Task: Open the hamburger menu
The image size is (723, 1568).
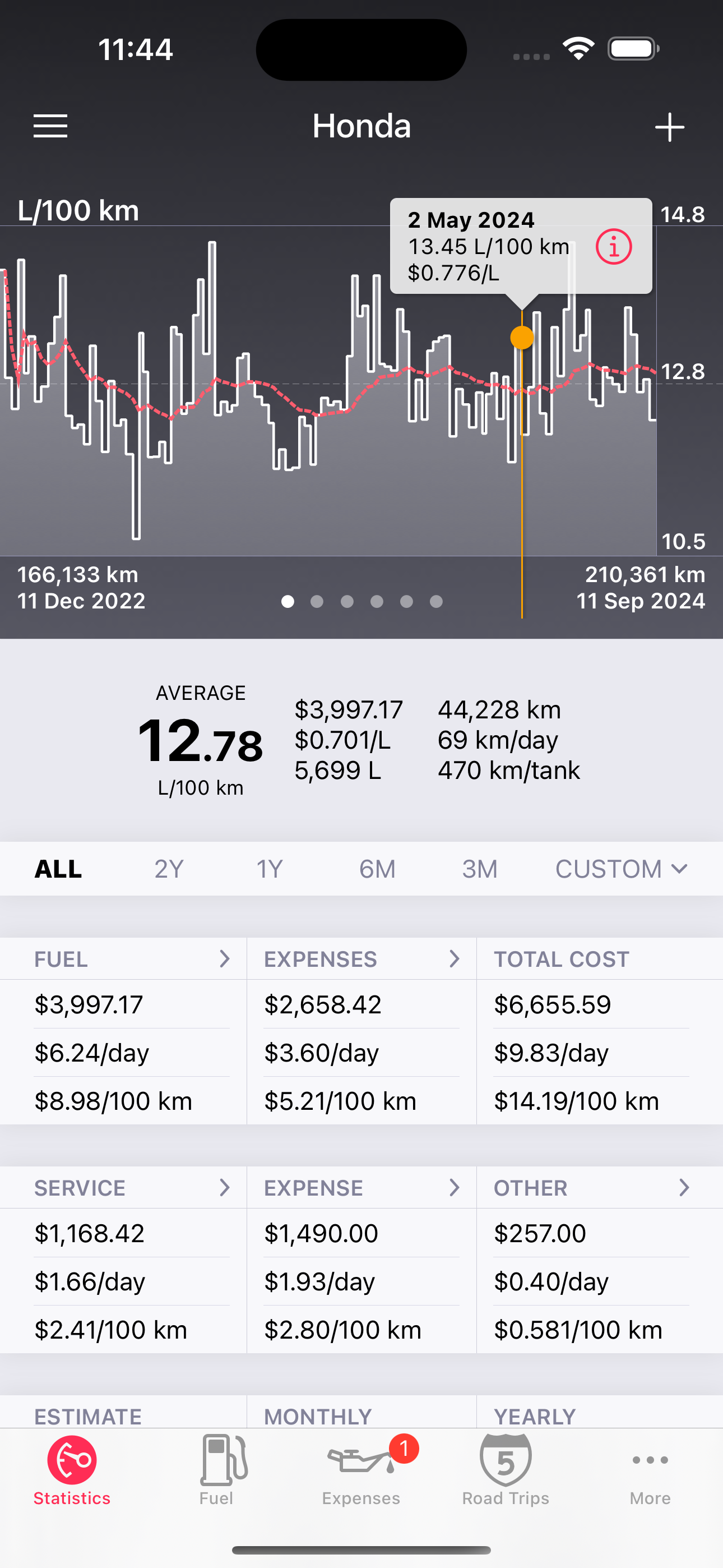Action: pyautogui.click(x=50, y=126)
